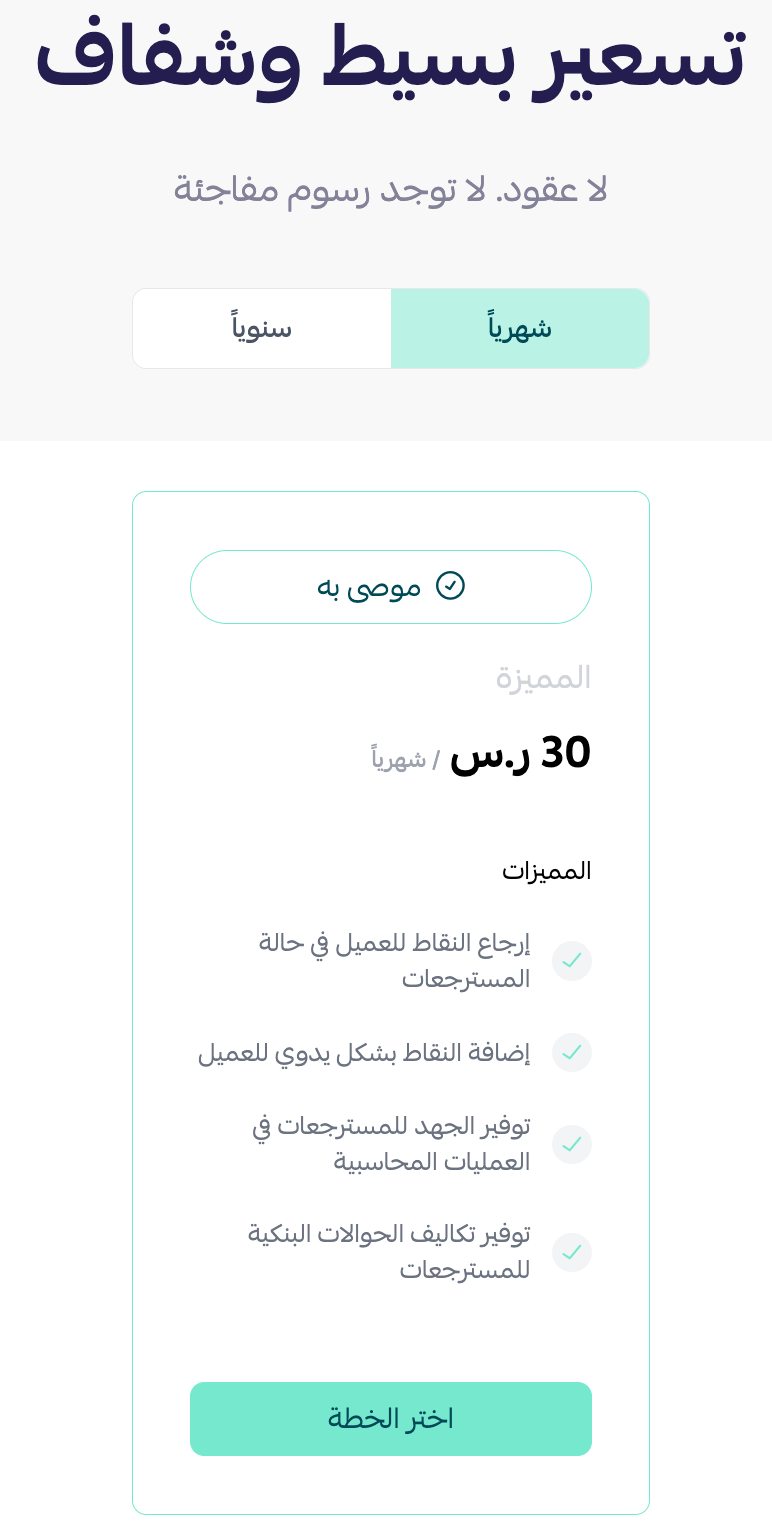Switch to yearly billing (سنوياً)
This screenshot has height=1528, width=772.
[262, 329]
